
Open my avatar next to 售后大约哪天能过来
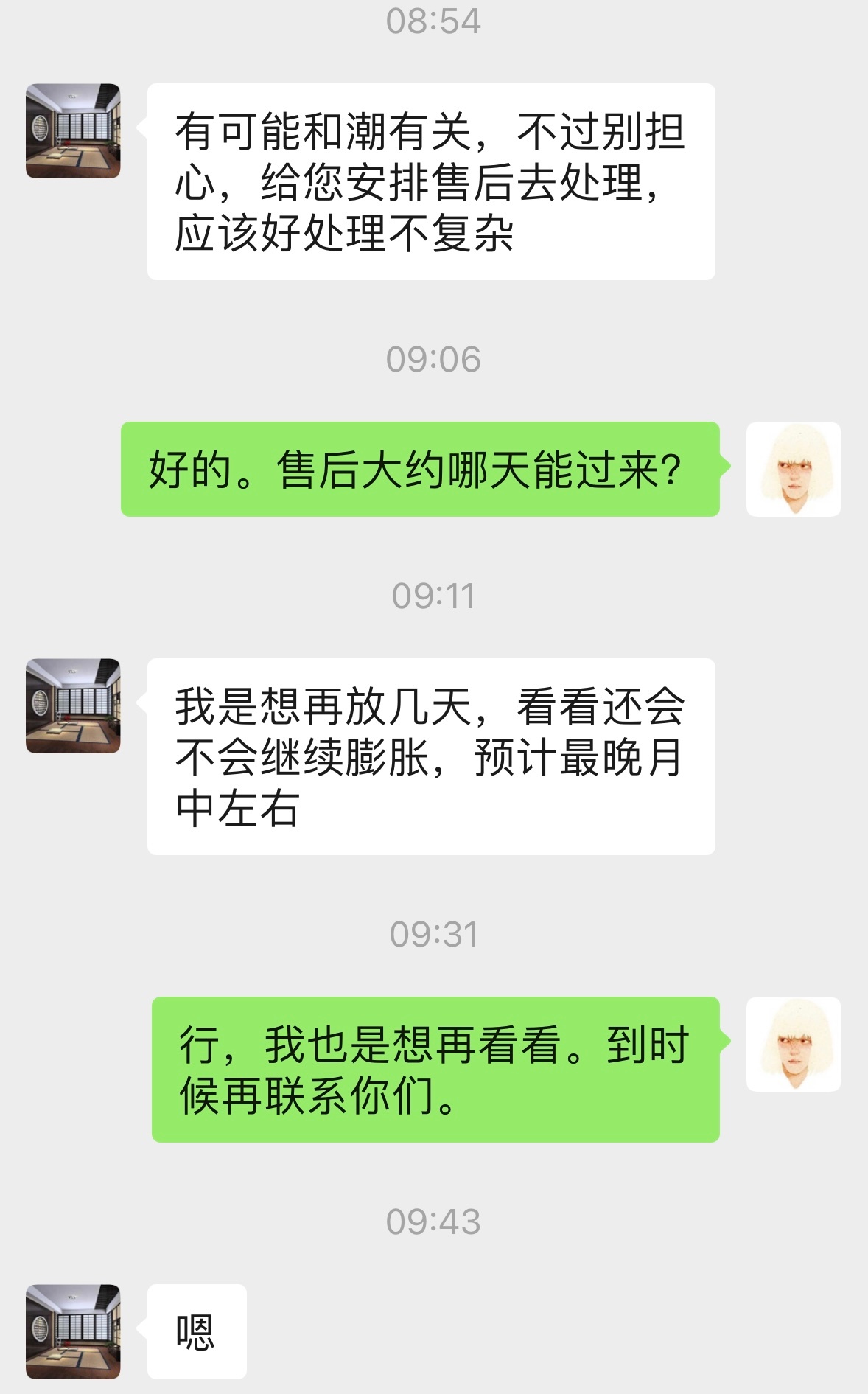tap(794, 469)
